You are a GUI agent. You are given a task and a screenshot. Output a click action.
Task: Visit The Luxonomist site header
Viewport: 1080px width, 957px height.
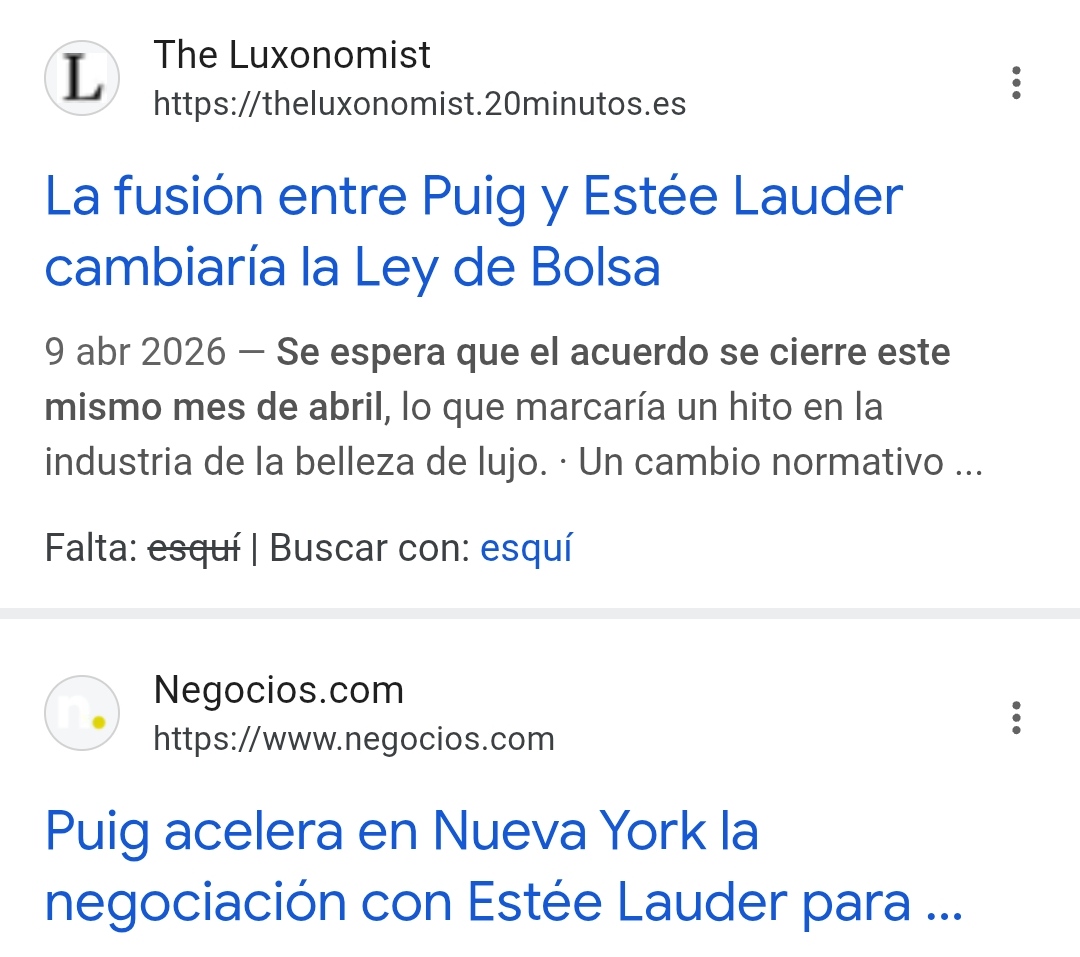(x=292, y=55)
